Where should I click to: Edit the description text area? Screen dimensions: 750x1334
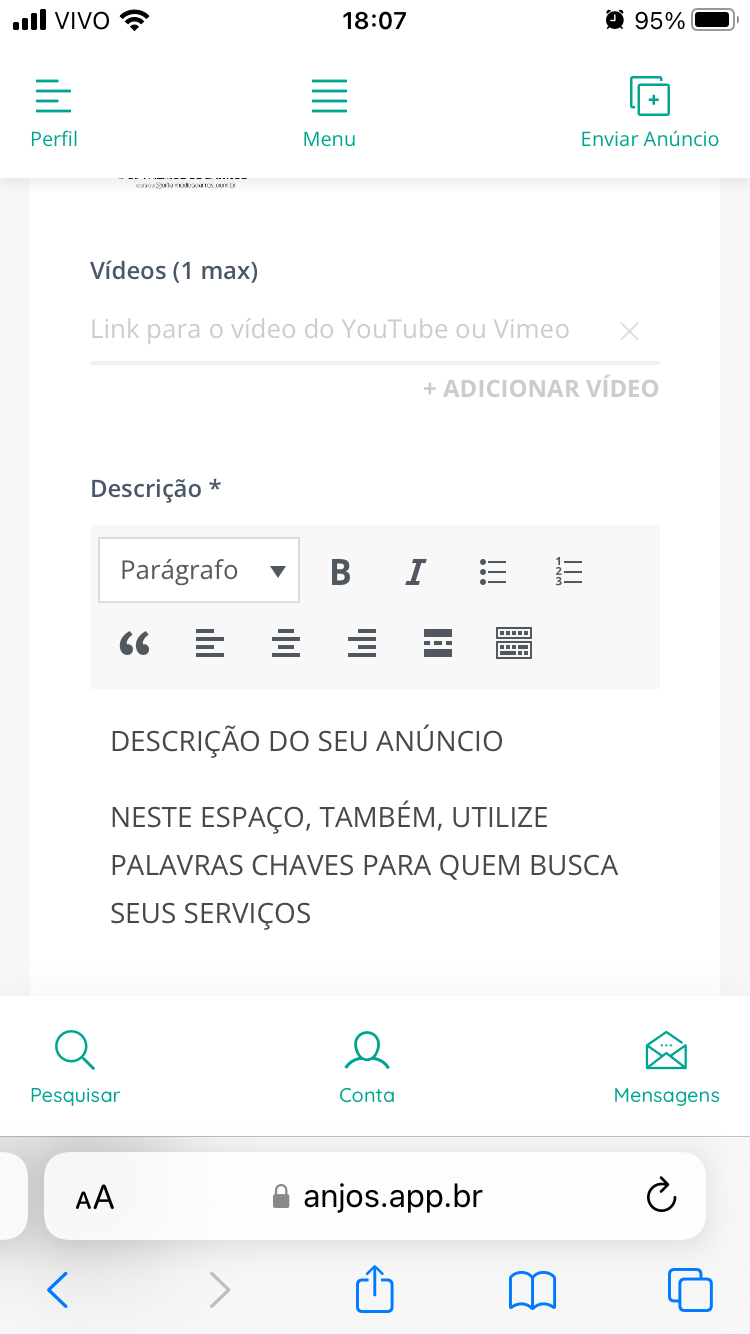click(375, 830)
